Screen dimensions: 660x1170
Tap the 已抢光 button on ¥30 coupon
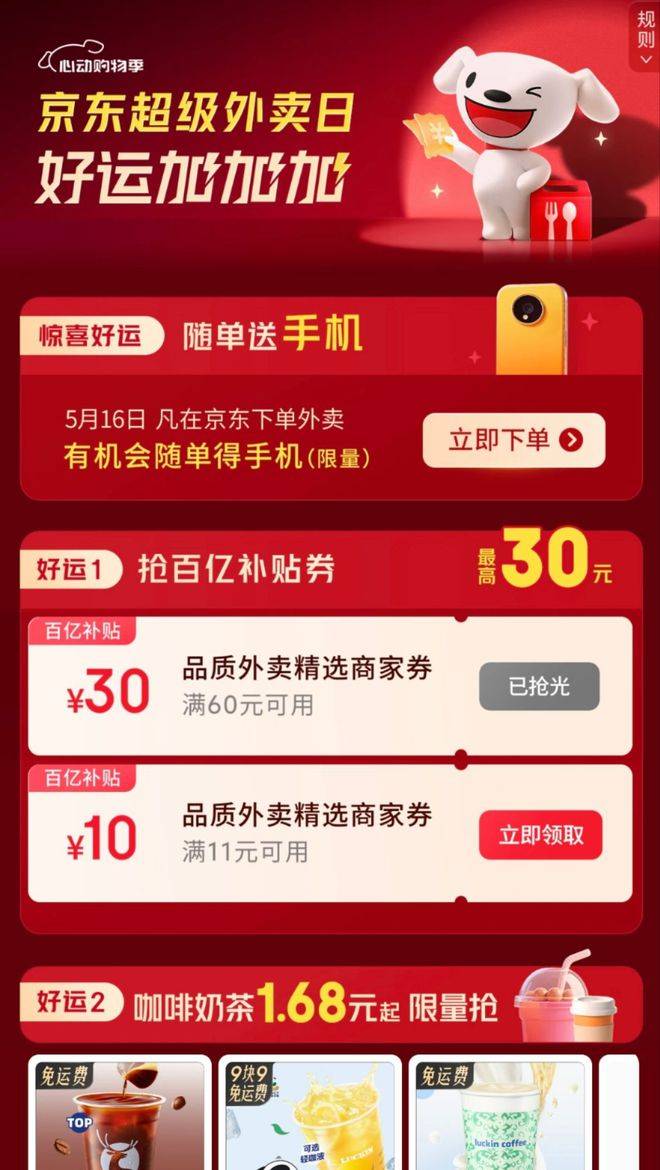(x=539, y=687)
